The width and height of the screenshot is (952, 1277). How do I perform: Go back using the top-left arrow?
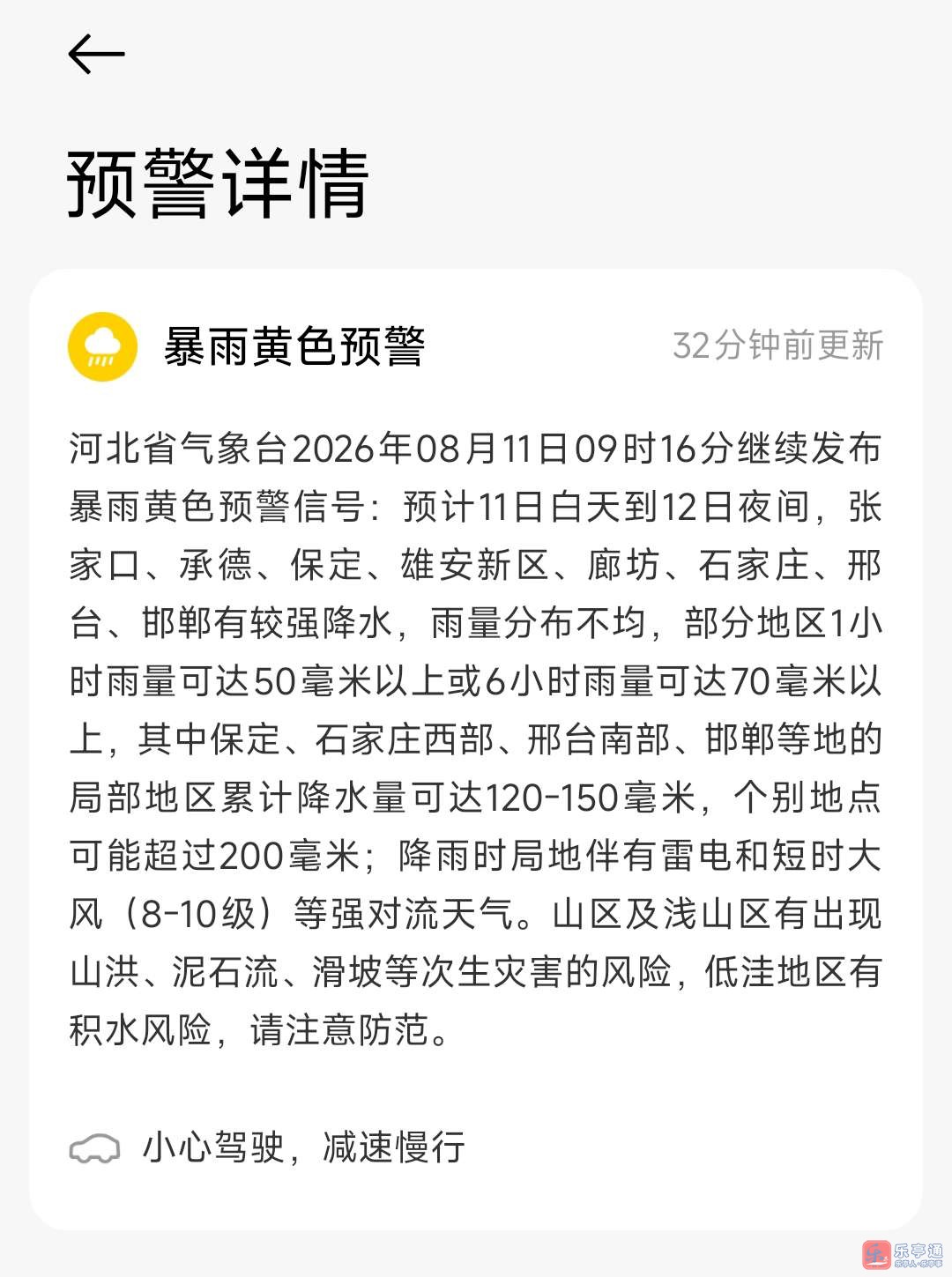pos(96,54)
